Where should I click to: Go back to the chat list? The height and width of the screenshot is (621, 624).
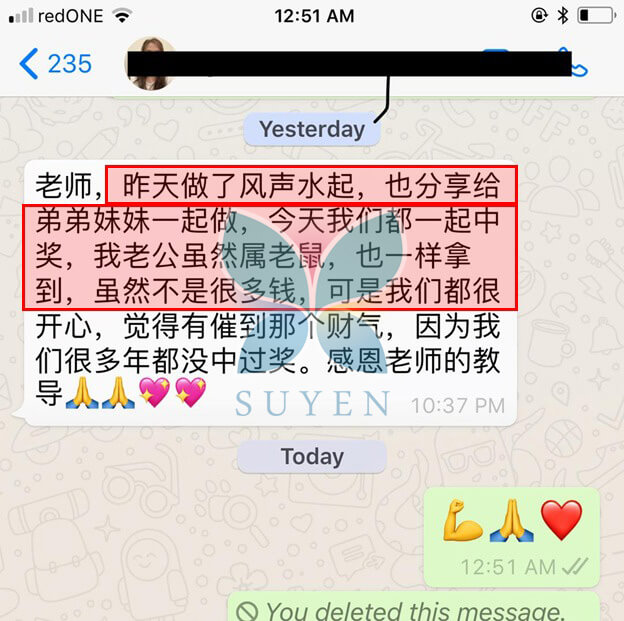(x=54, y=64)
